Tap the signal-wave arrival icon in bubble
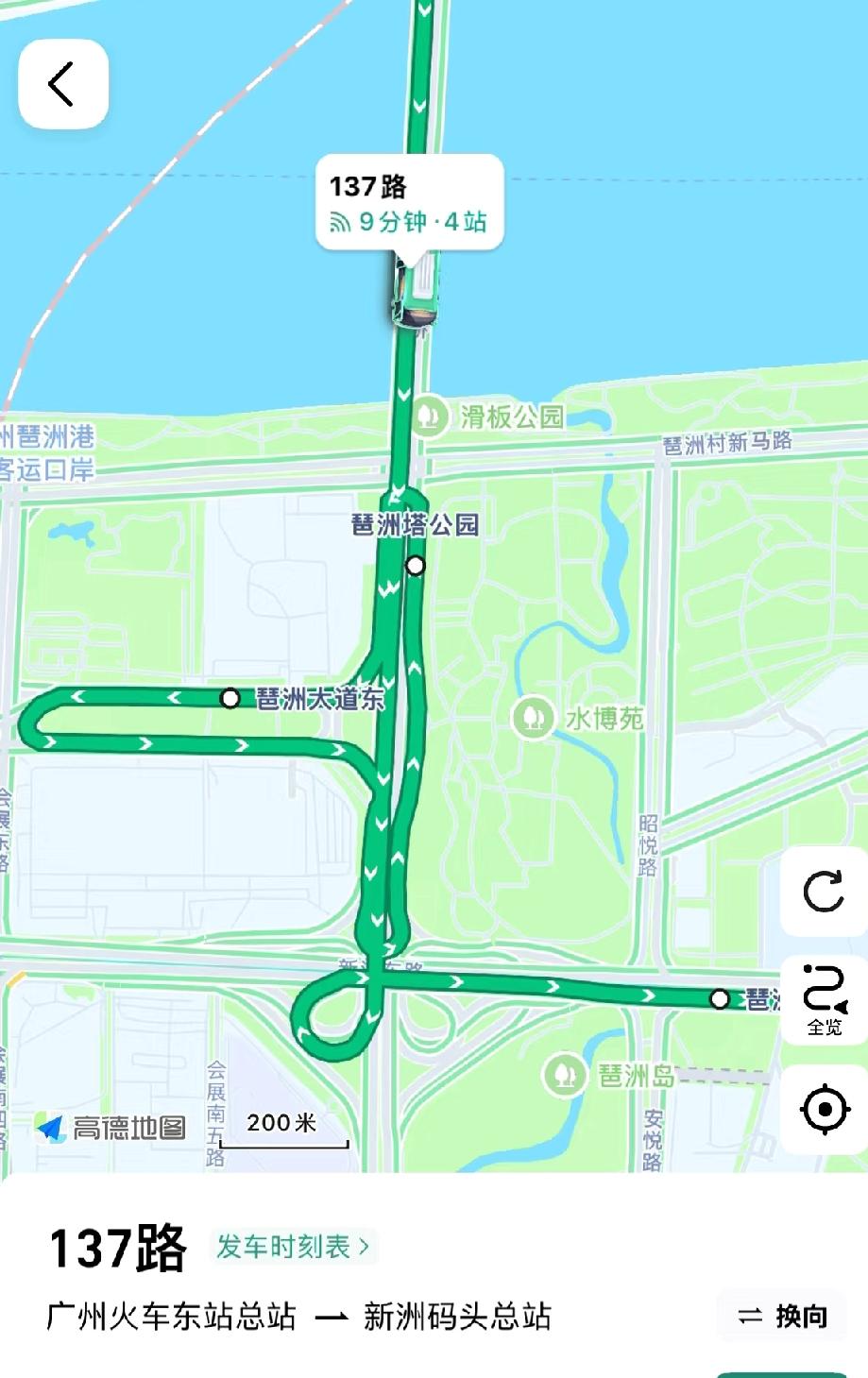Screen dimensions: 868x1378 tap(342, 221)
